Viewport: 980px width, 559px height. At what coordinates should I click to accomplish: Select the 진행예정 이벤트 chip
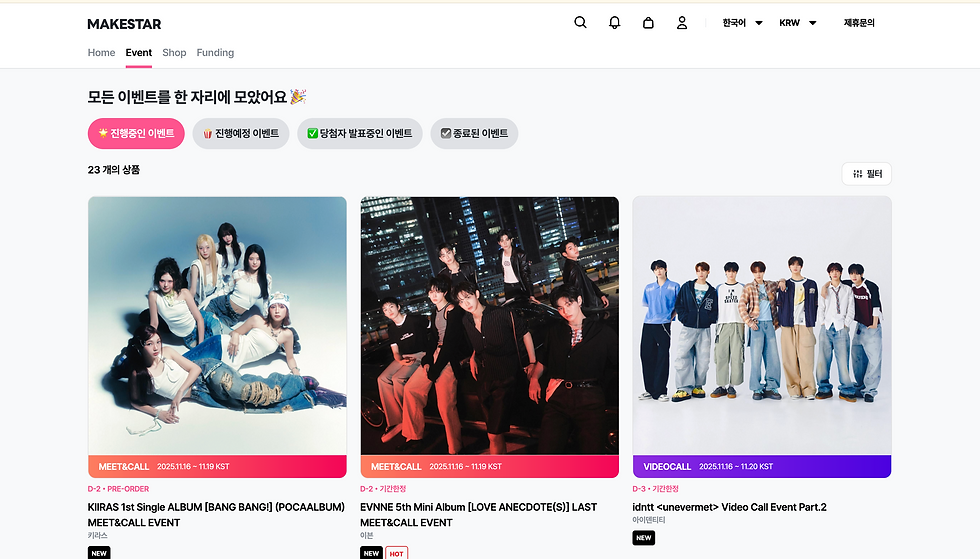tap(241, 134)
